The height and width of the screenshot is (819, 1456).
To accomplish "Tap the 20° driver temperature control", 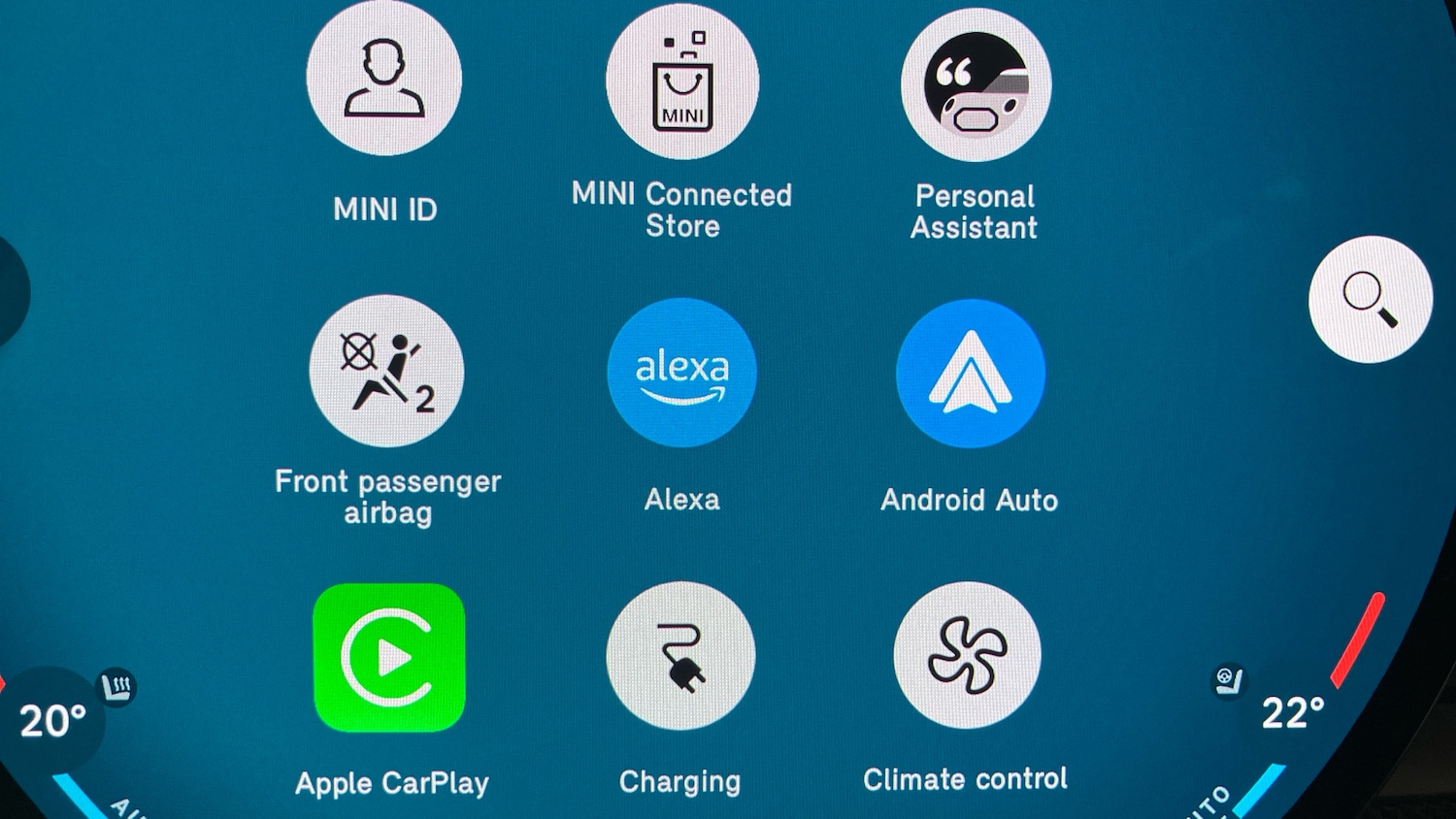I will 52,721.
